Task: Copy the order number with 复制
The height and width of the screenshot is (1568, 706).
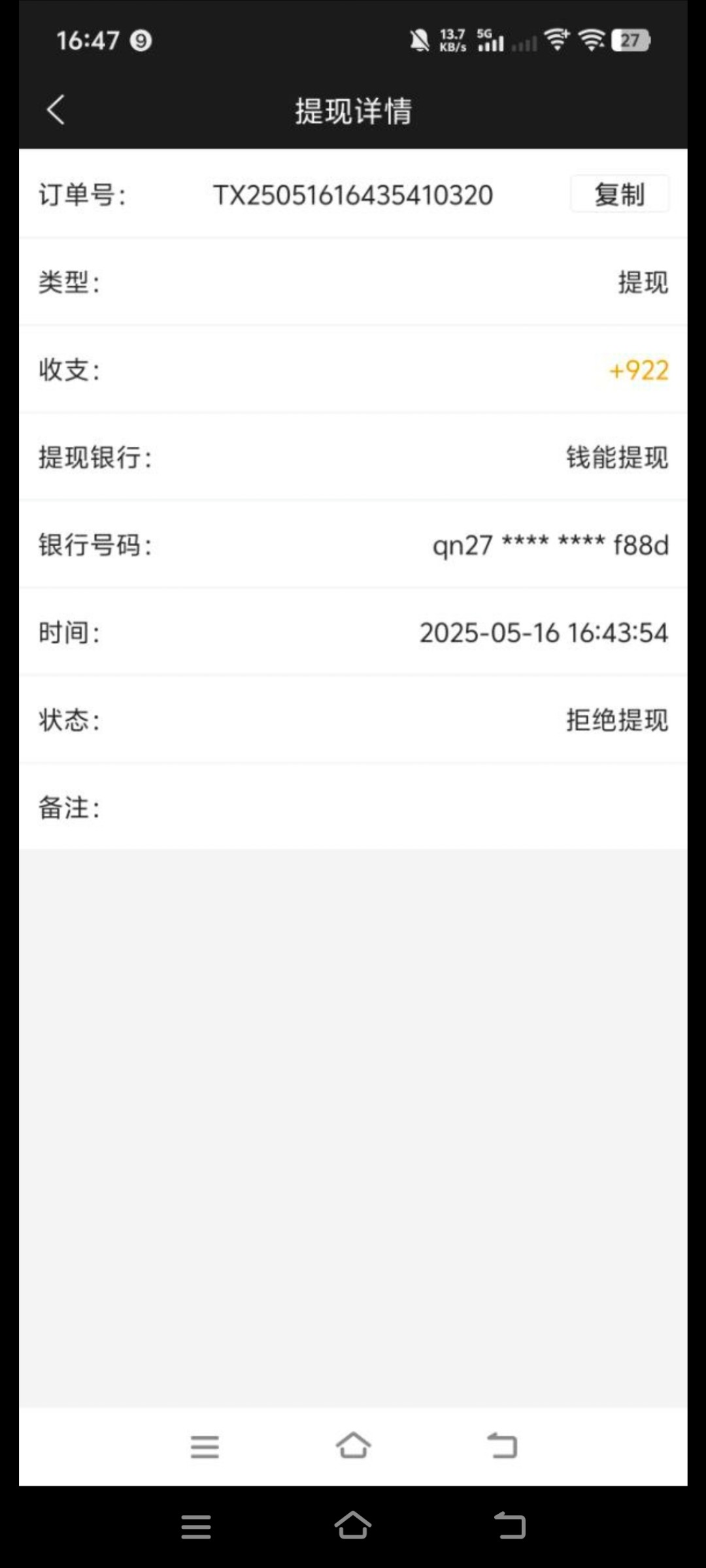Action: coord(620,194)
